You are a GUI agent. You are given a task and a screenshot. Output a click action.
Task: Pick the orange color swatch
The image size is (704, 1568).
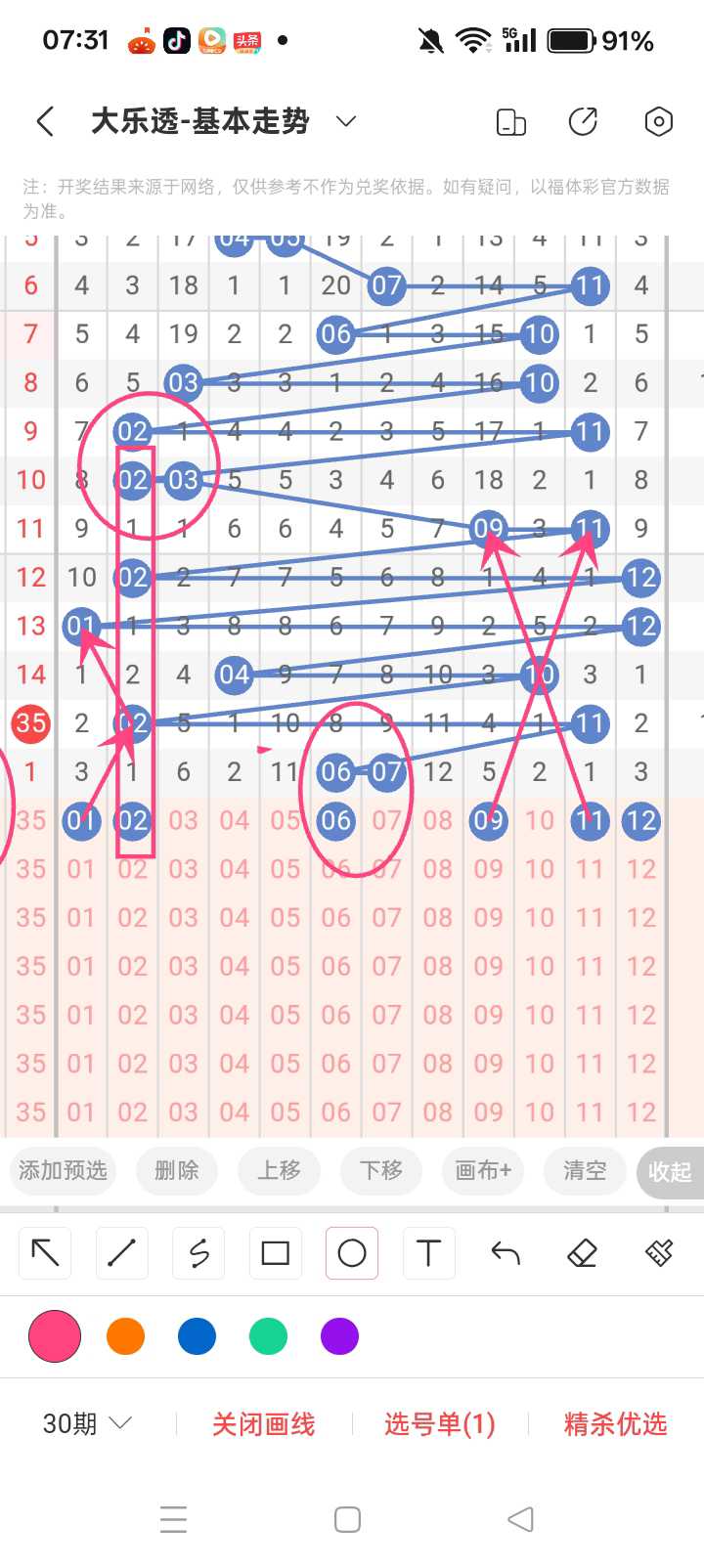[x=125, y=1336]
